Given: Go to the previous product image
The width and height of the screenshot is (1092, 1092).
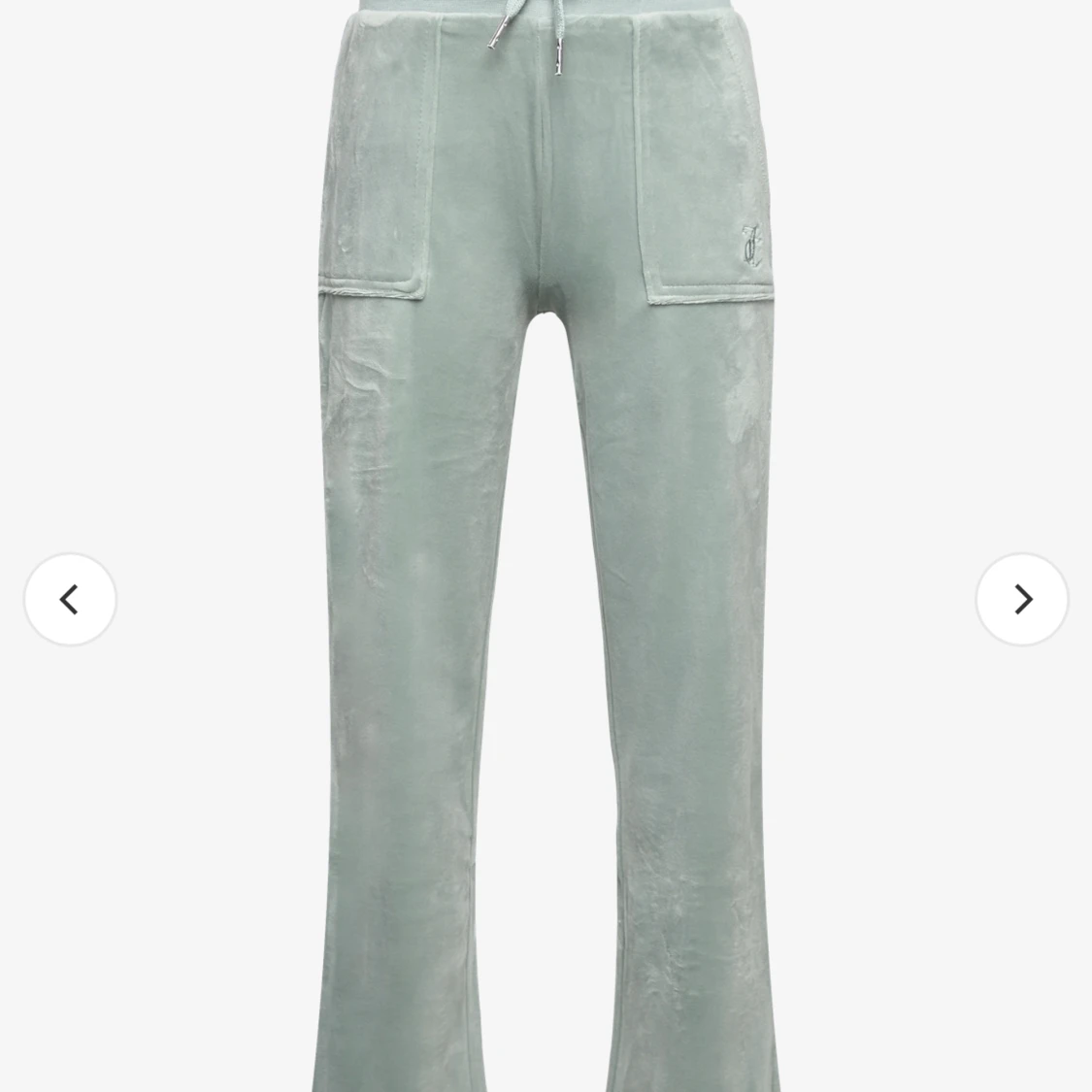Looking at the screenshot, I should click(x=70, y=599).
